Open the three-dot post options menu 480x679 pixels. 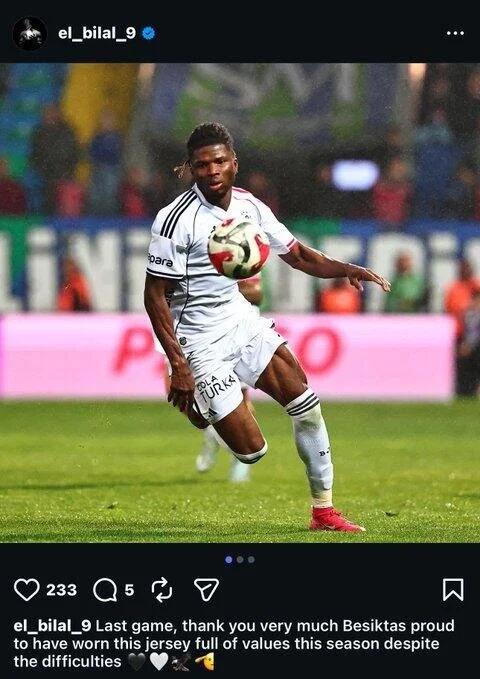click(455, 33)
